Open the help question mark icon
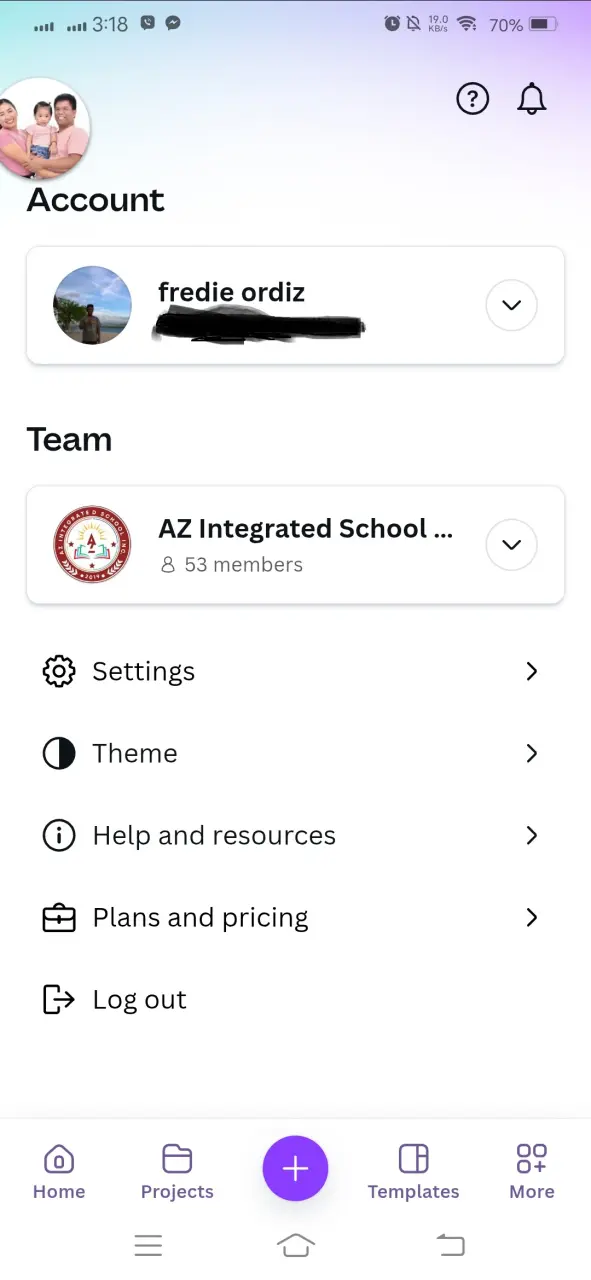The image size is (591, 1280). (x=472, y=99)
